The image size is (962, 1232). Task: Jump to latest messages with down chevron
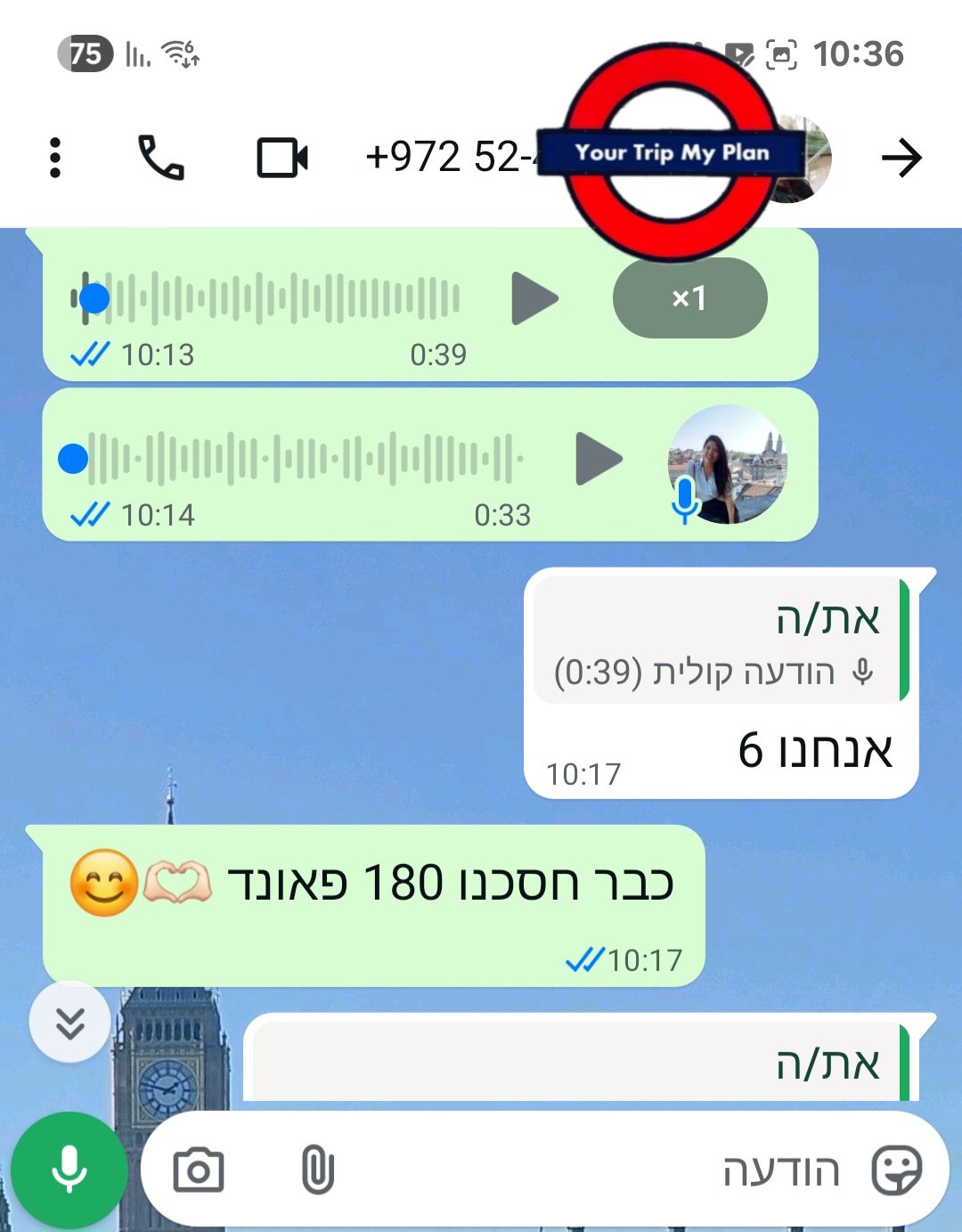click(x=69, y=1022)
